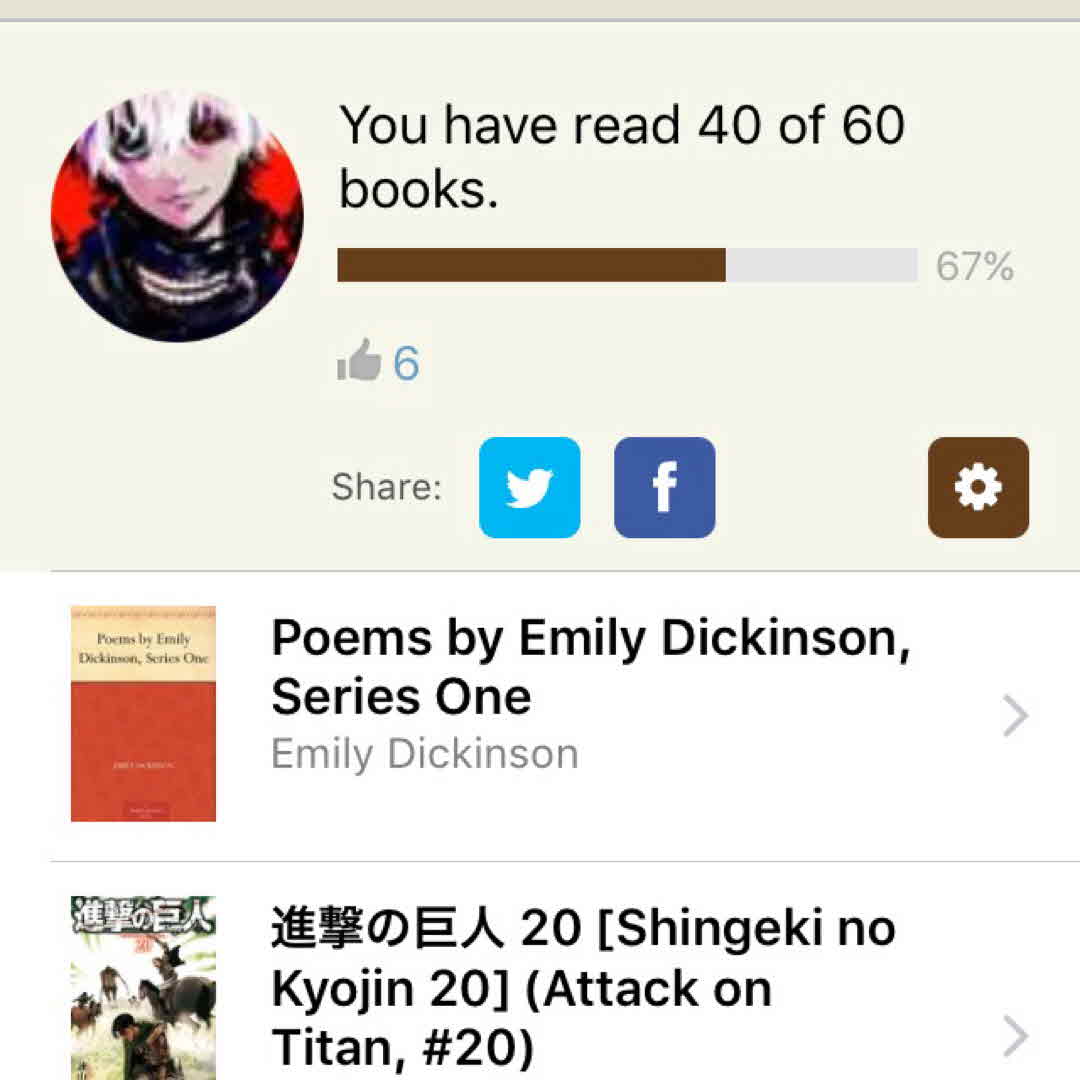Viewport: 1080px width, 1080px height.
Task: Open Attack on Titan #20 book
Action: coord(583,988)
